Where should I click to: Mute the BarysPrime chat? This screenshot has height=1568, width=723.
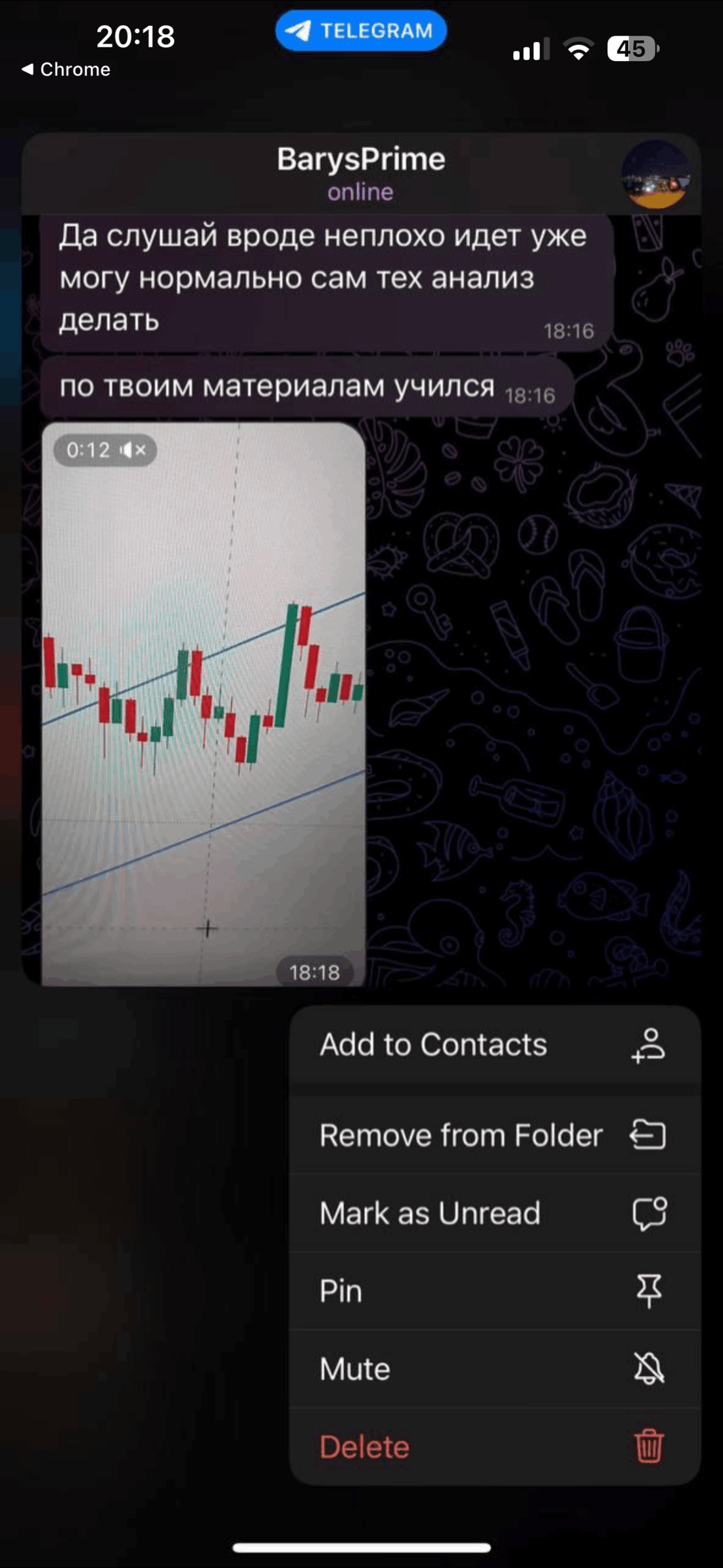(x=494, y=1369)
